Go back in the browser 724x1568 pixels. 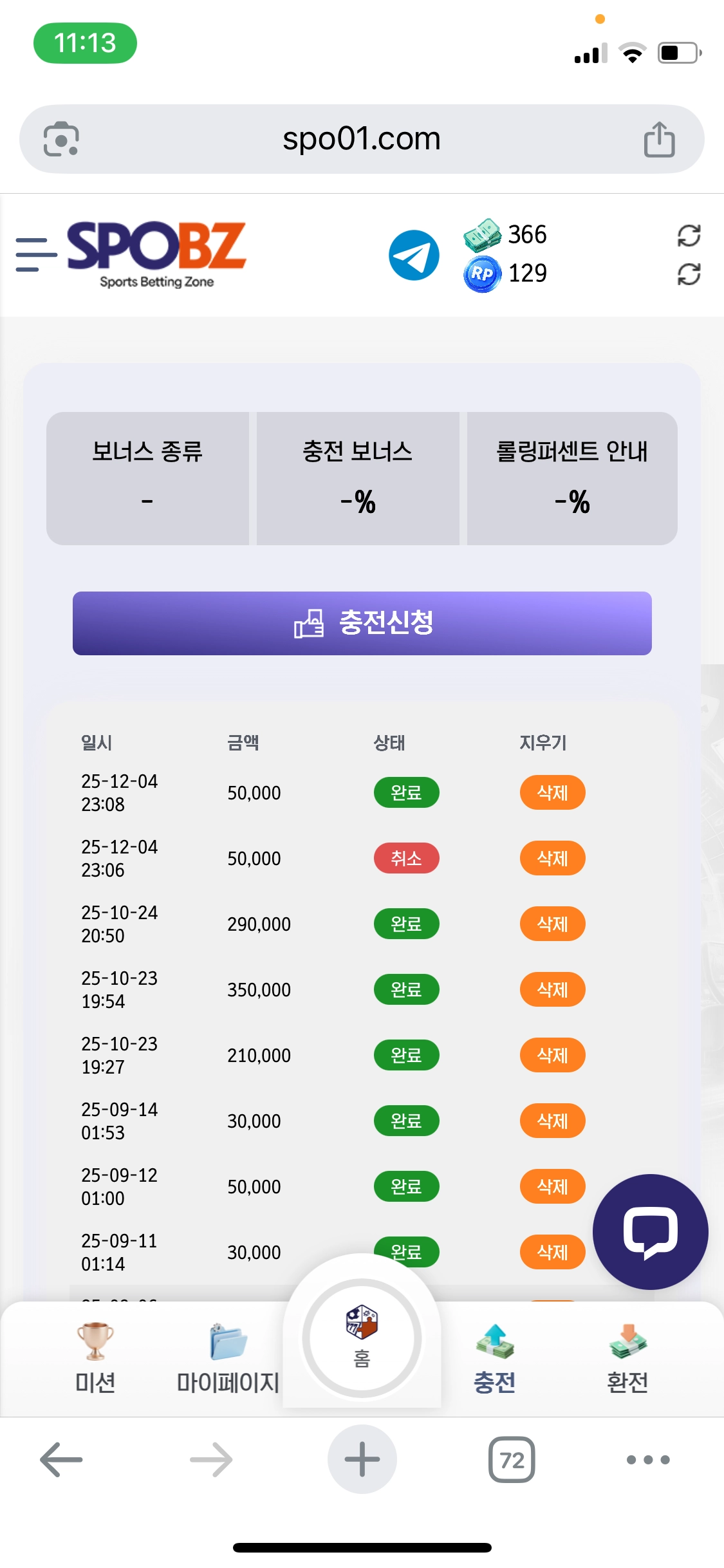(61, 1460)
